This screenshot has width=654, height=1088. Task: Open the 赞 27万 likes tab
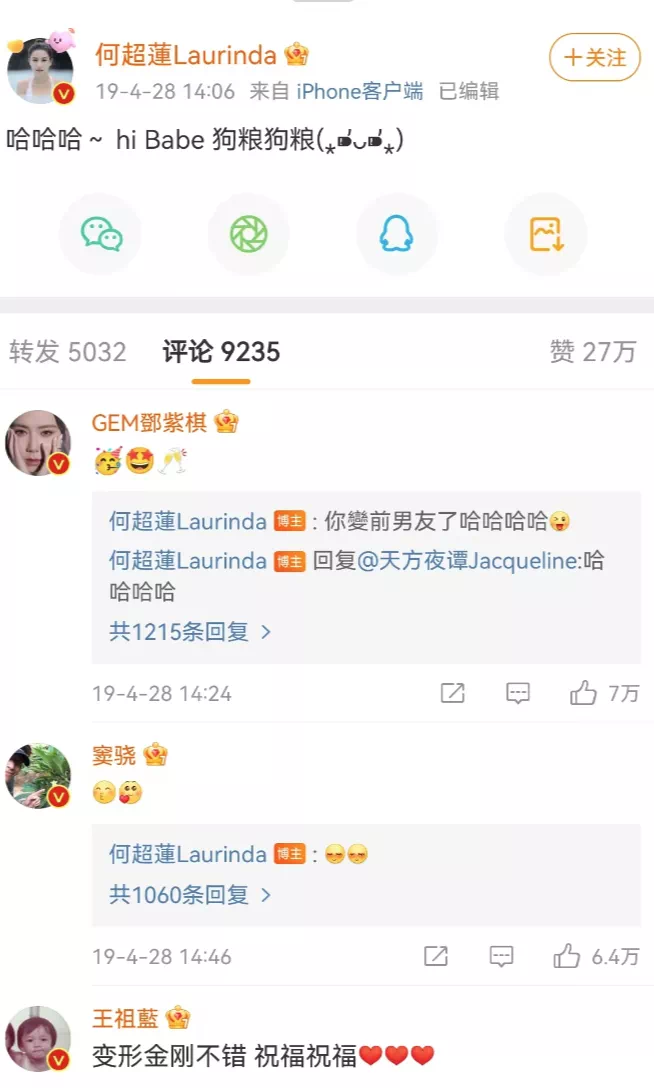click(592, 352)
